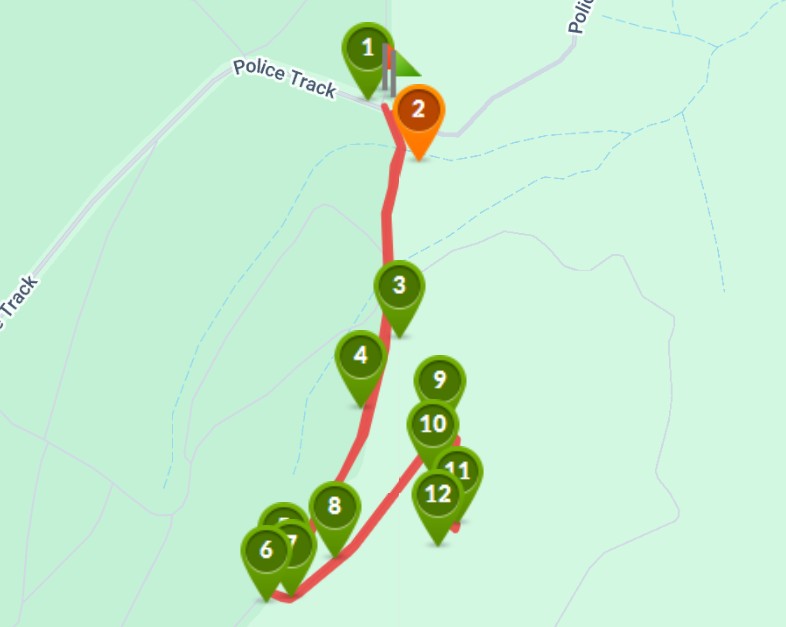Open waypoint marker 10

pyautogui.click(x=432, y=424)
